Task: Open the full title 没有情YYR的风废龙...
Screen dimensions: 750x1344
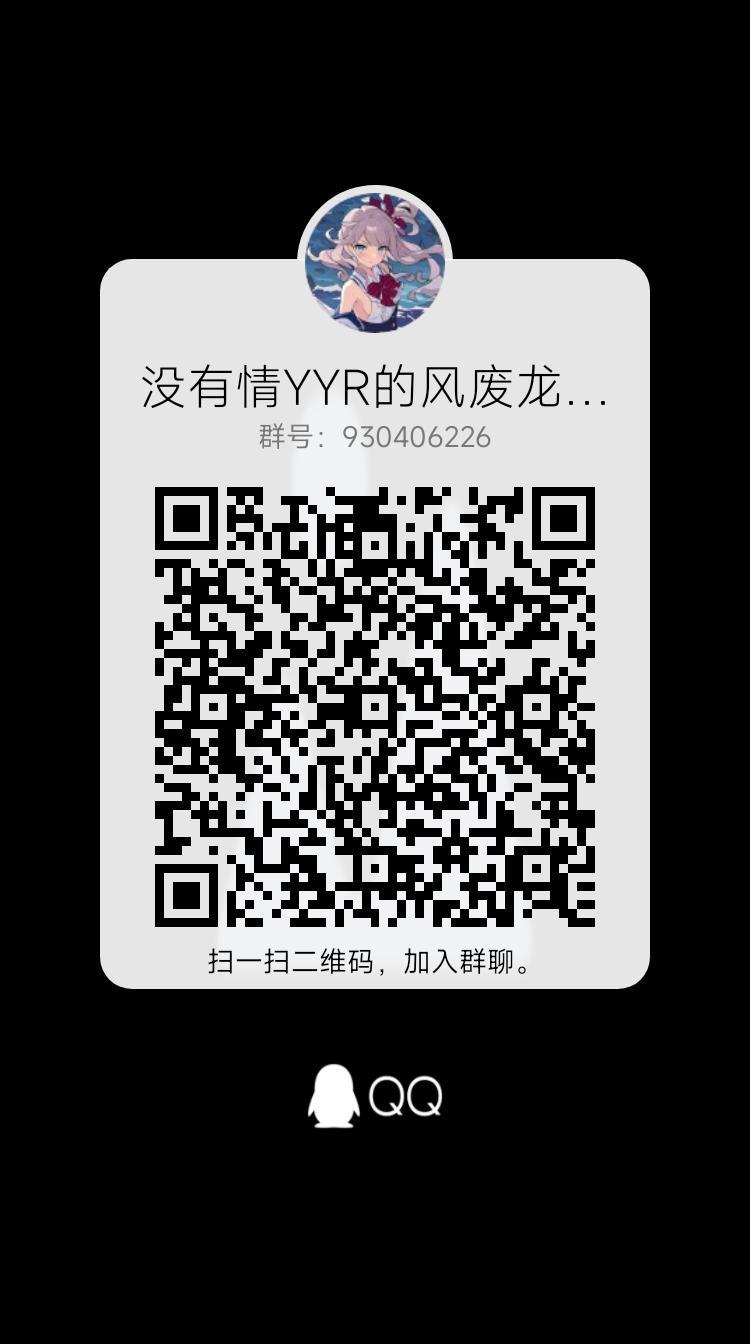Action: coord(375,390)
